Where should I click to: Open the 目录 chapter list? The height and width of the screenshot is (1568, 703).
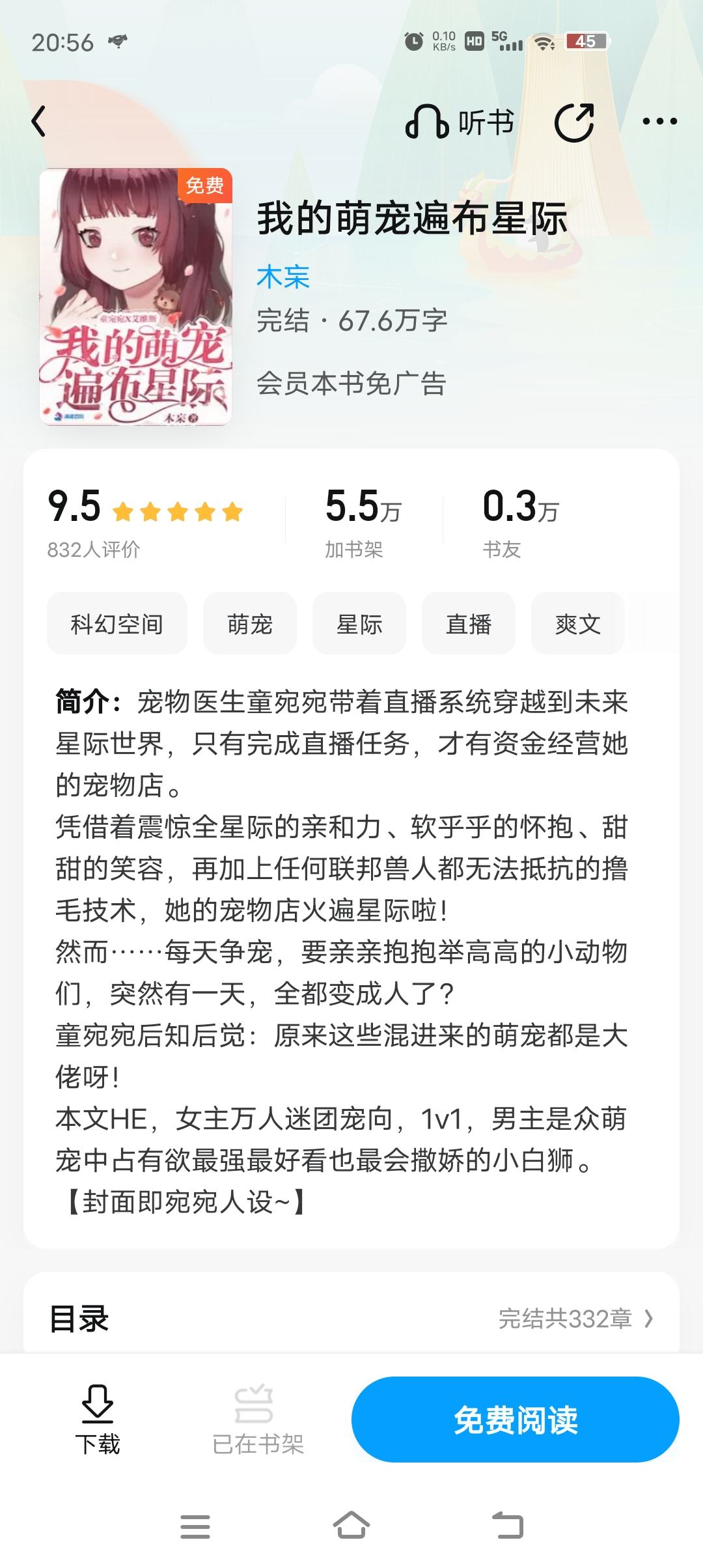[x=351, y=1319]
